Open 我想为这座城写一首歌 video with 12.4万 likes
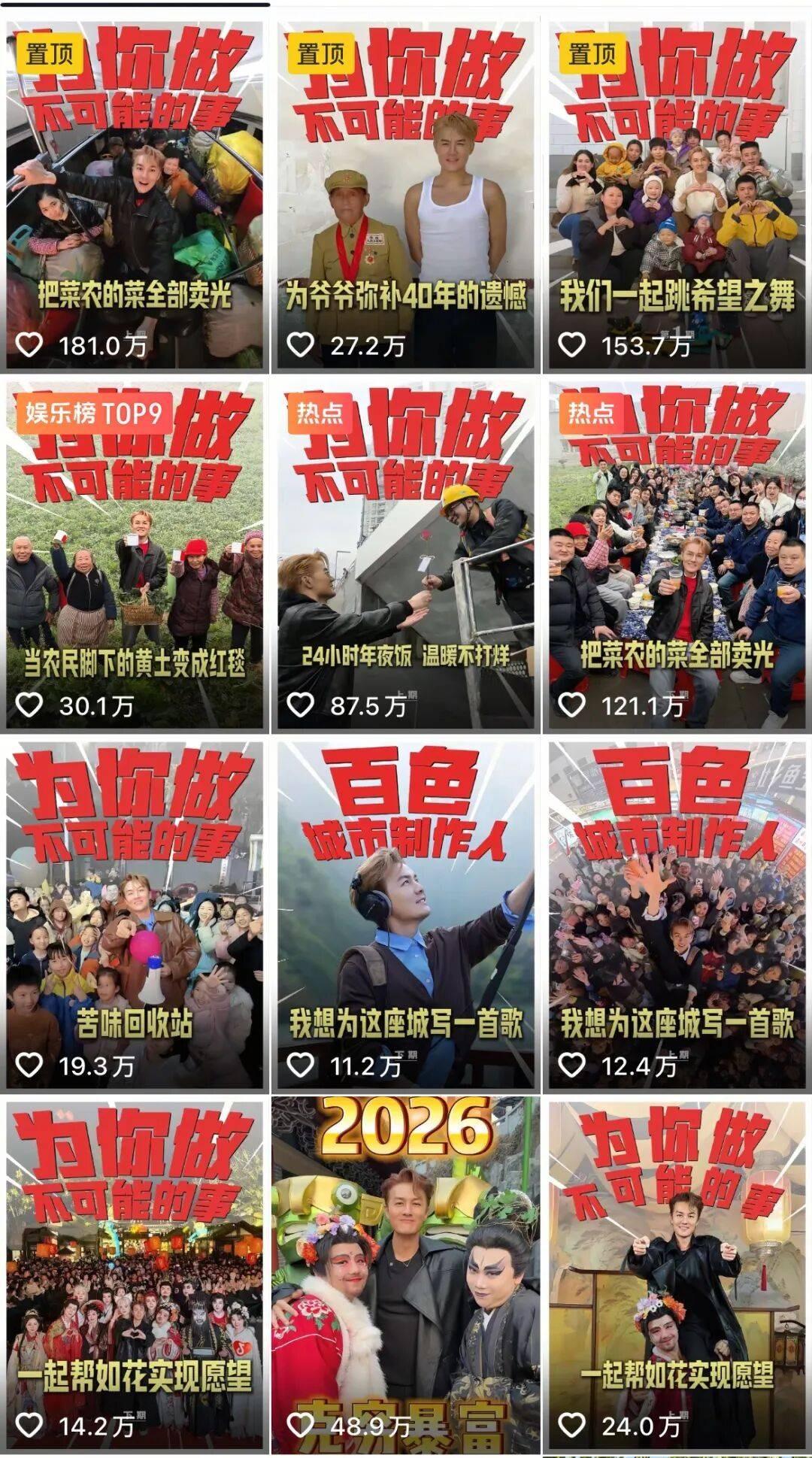The image size is (812, 1458). (x=677, y=916)
